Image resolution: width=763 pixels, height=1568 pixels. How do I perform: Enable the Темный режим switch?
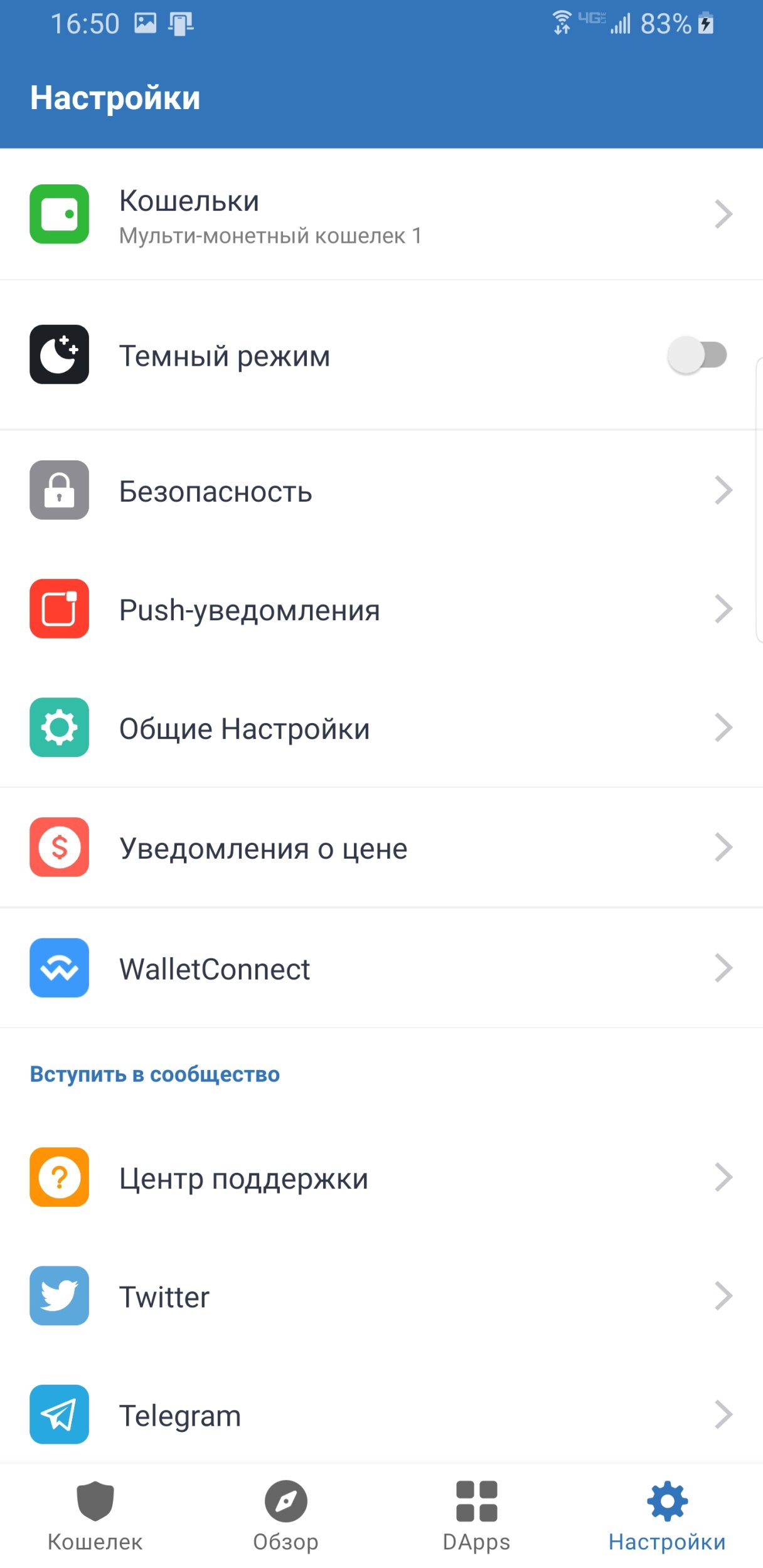point(696,355)
